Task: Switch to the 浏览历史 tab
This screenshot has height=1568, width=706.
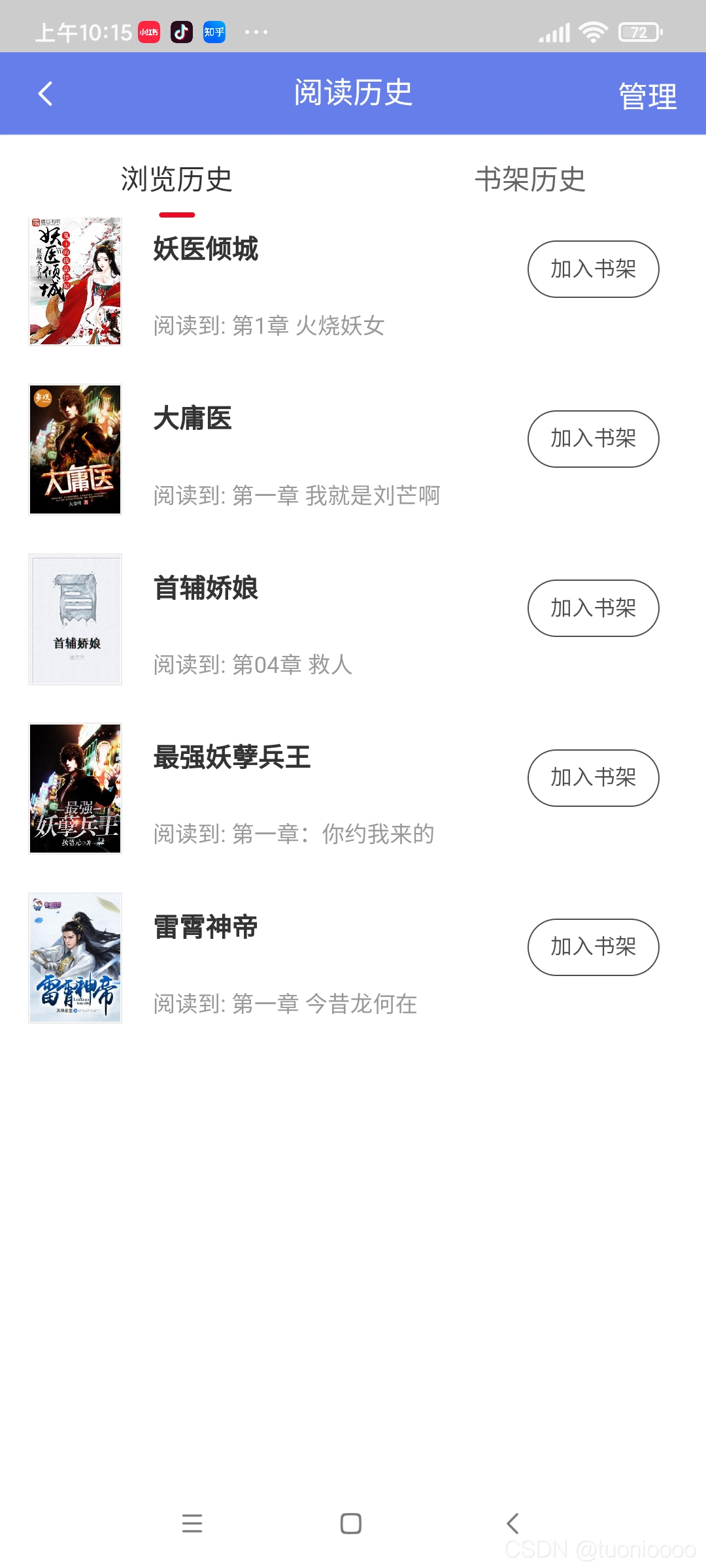Action: click(x=176, y=179)
